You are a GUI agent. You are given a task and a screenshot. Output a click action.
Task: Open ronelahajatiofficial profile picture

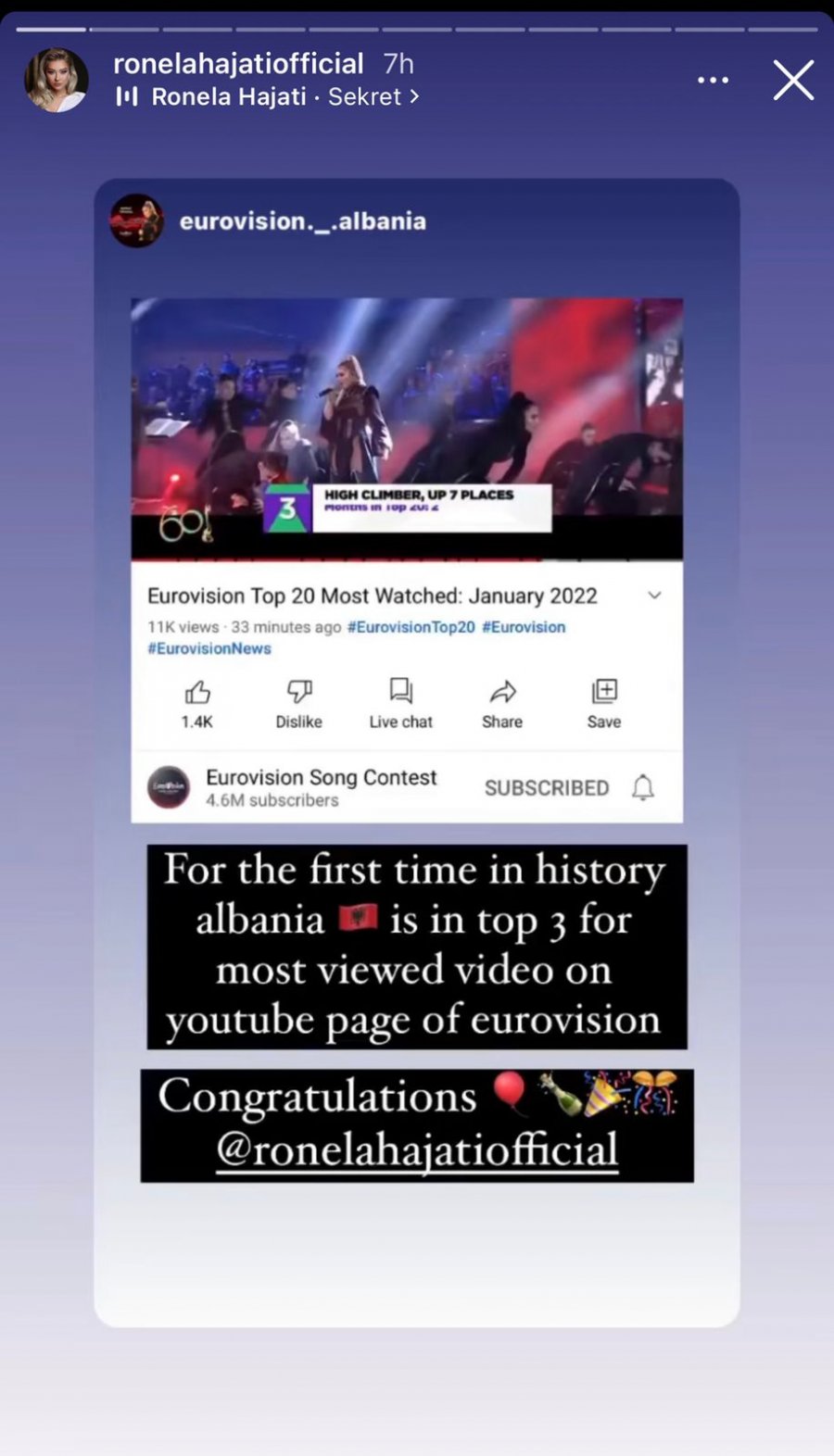(57, 81)
